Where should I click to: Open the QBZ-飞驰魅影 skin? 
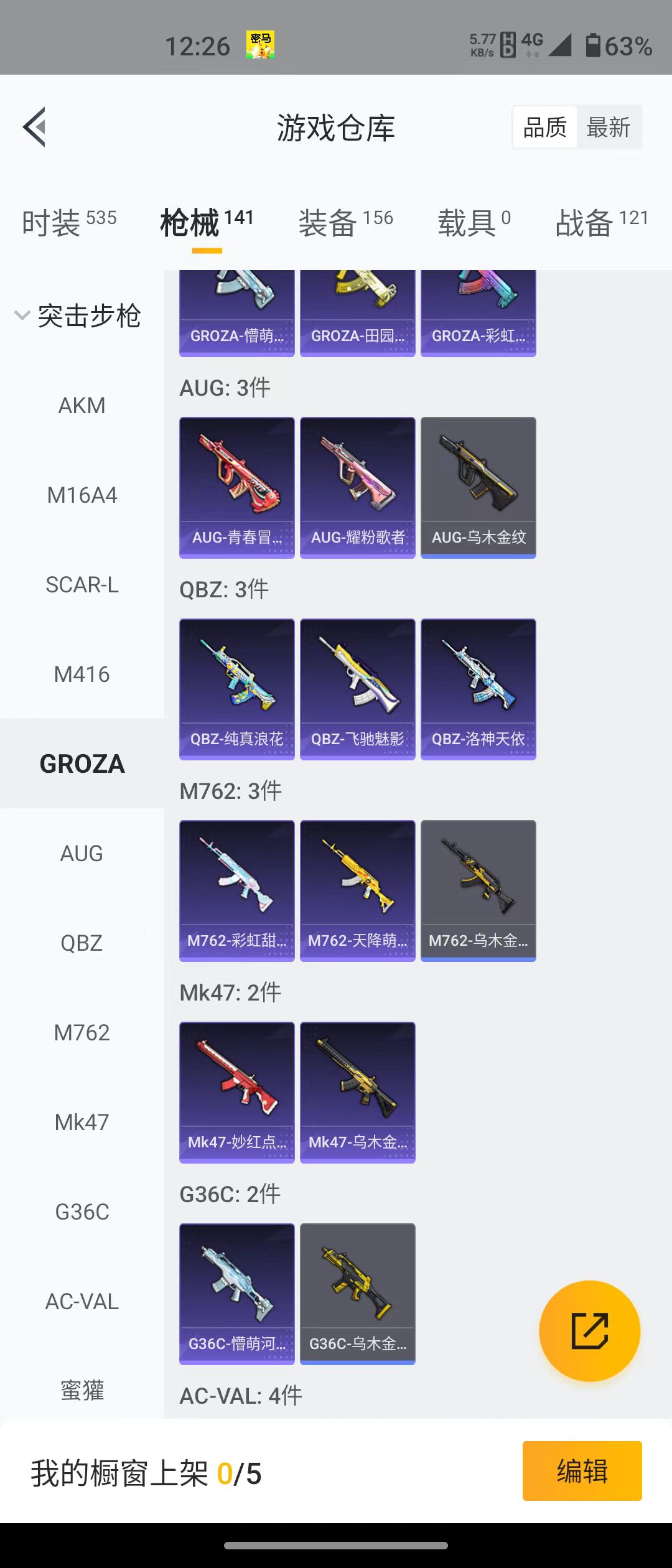(x=357, y=689)
